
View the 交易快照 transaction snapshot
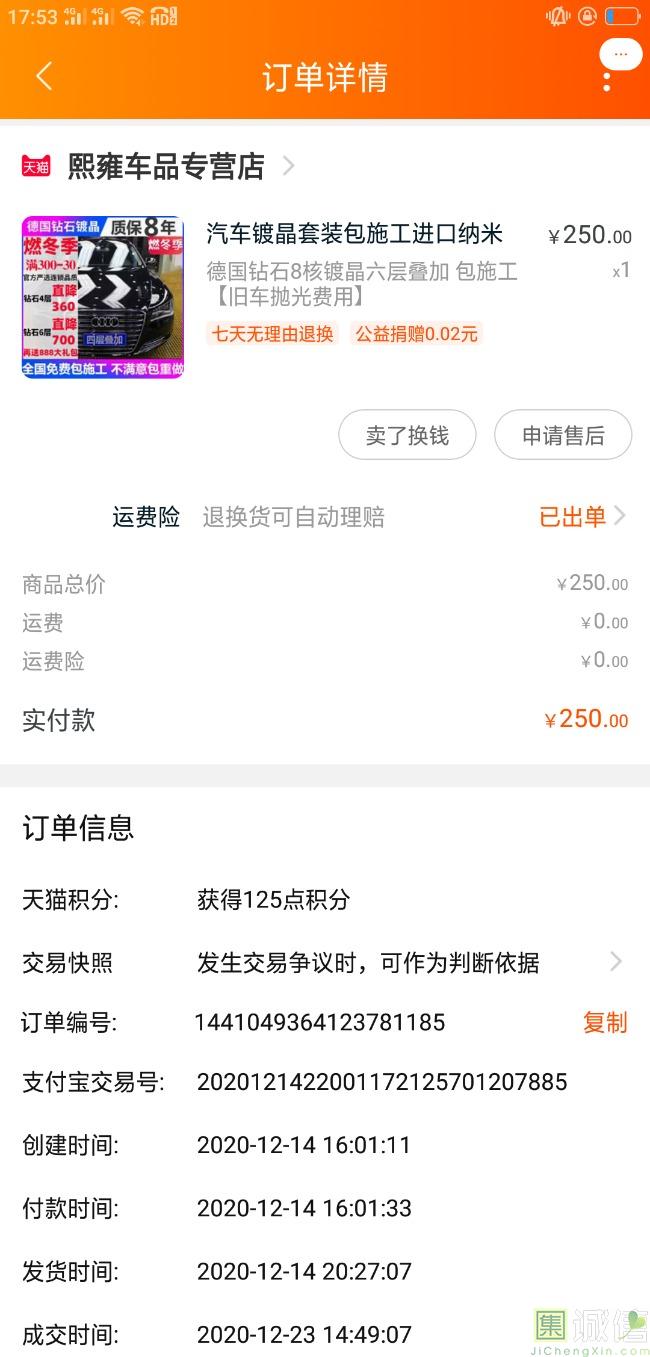[368, 963]
